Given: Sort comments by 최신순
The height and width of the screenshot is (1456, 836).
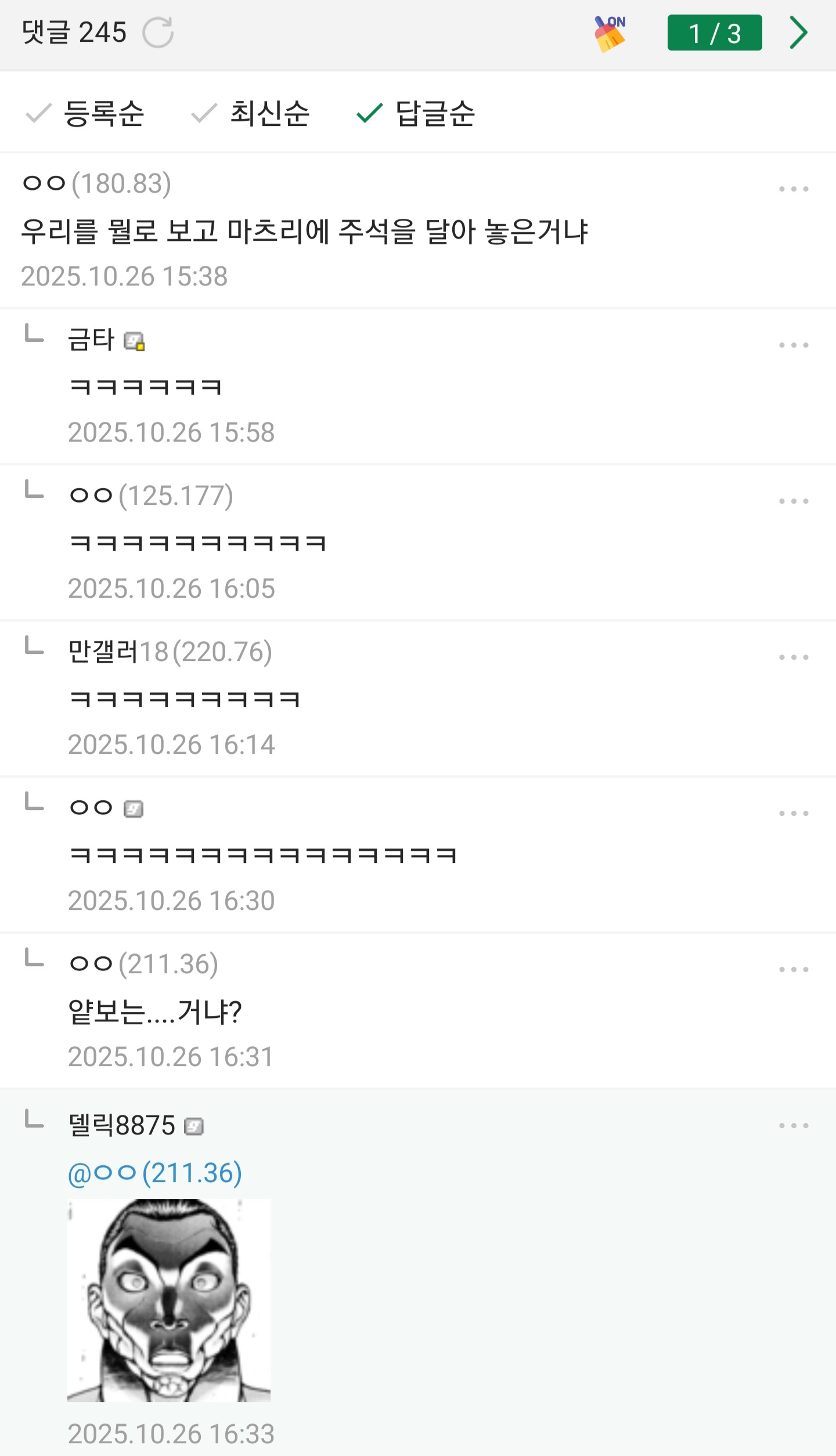Looking at the screenshot, I should pyautogui.click(x=251, y=113).
